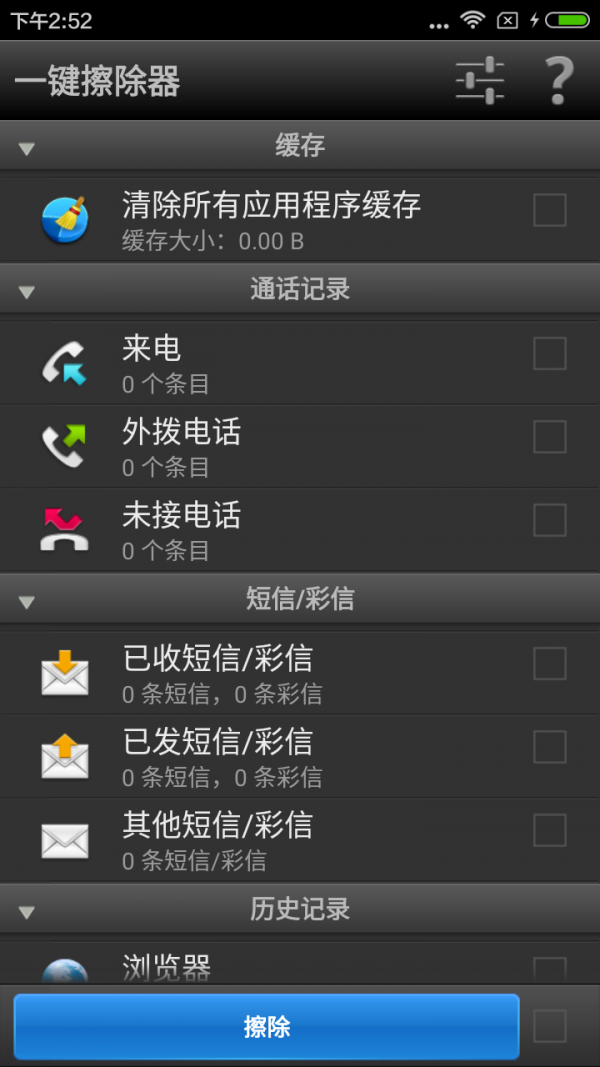Tick the 其他短信/彩信 checkbox
This screenshot has height=1067, width=600.
click(x=549, y=830)
